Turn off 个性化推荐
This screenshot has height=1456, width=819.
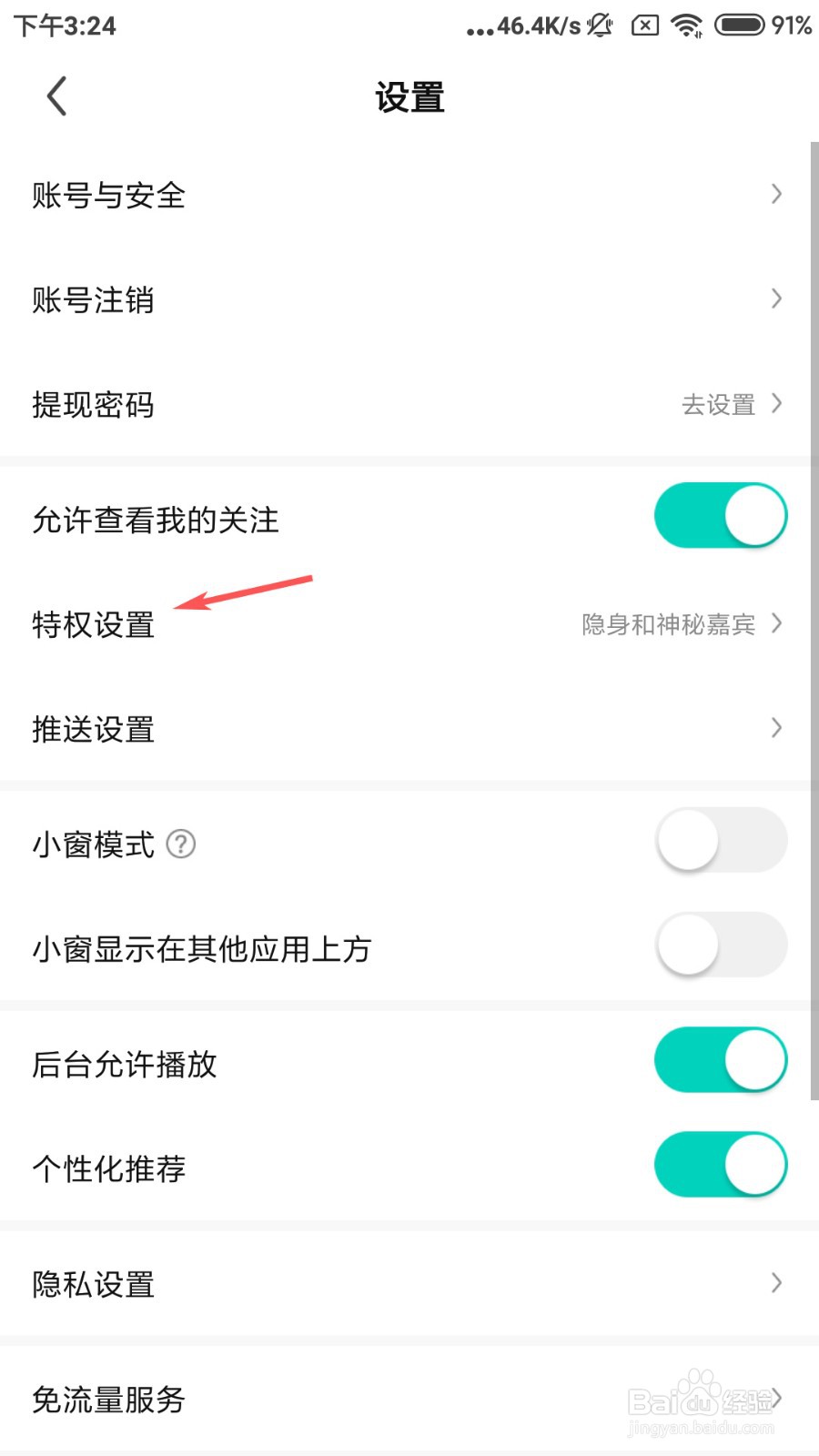(720, 1164)
